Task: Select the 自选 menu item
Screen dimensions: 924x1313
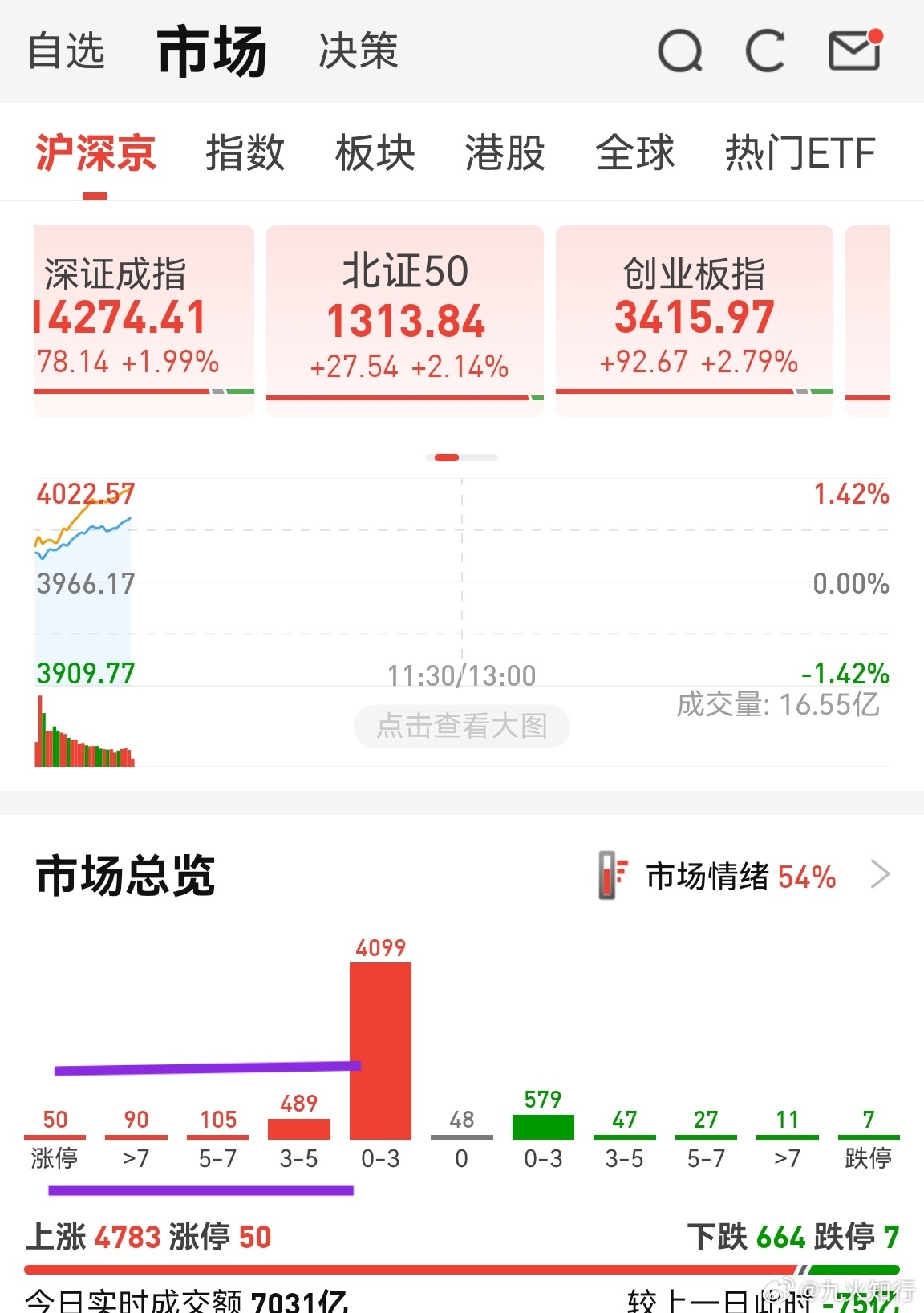Action: coord(66,51)
